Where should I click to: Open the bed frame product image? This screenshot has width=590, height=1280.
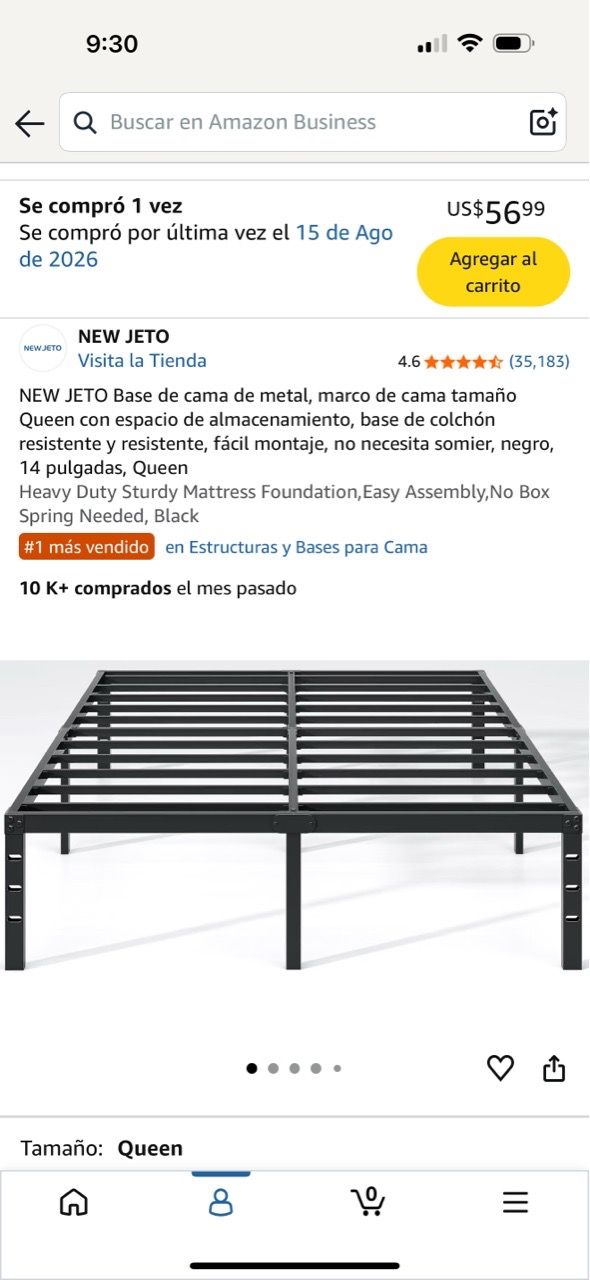pos(295,819)
